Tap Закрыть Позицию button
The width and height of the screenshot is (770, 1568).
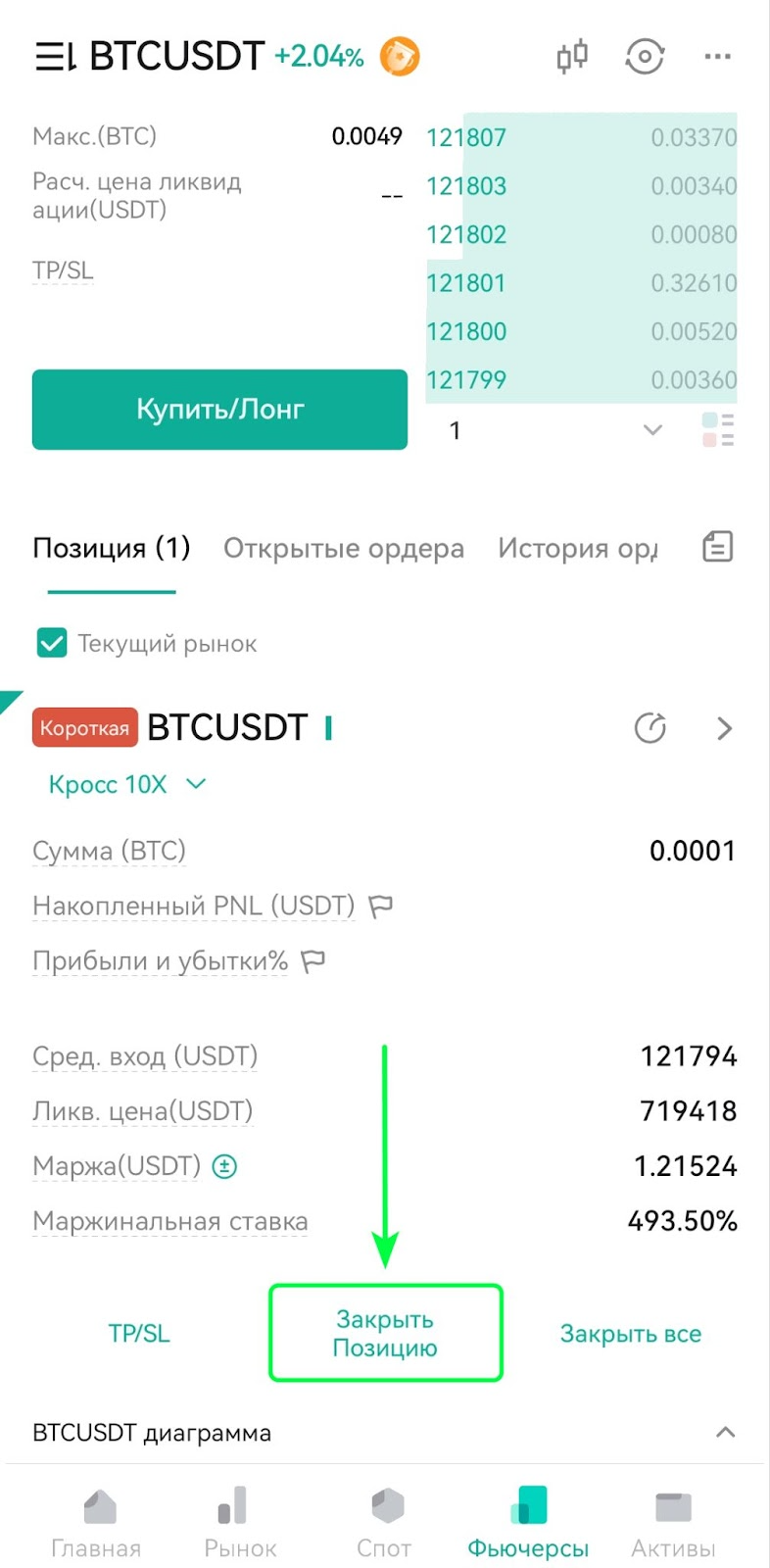[385, 1333]
